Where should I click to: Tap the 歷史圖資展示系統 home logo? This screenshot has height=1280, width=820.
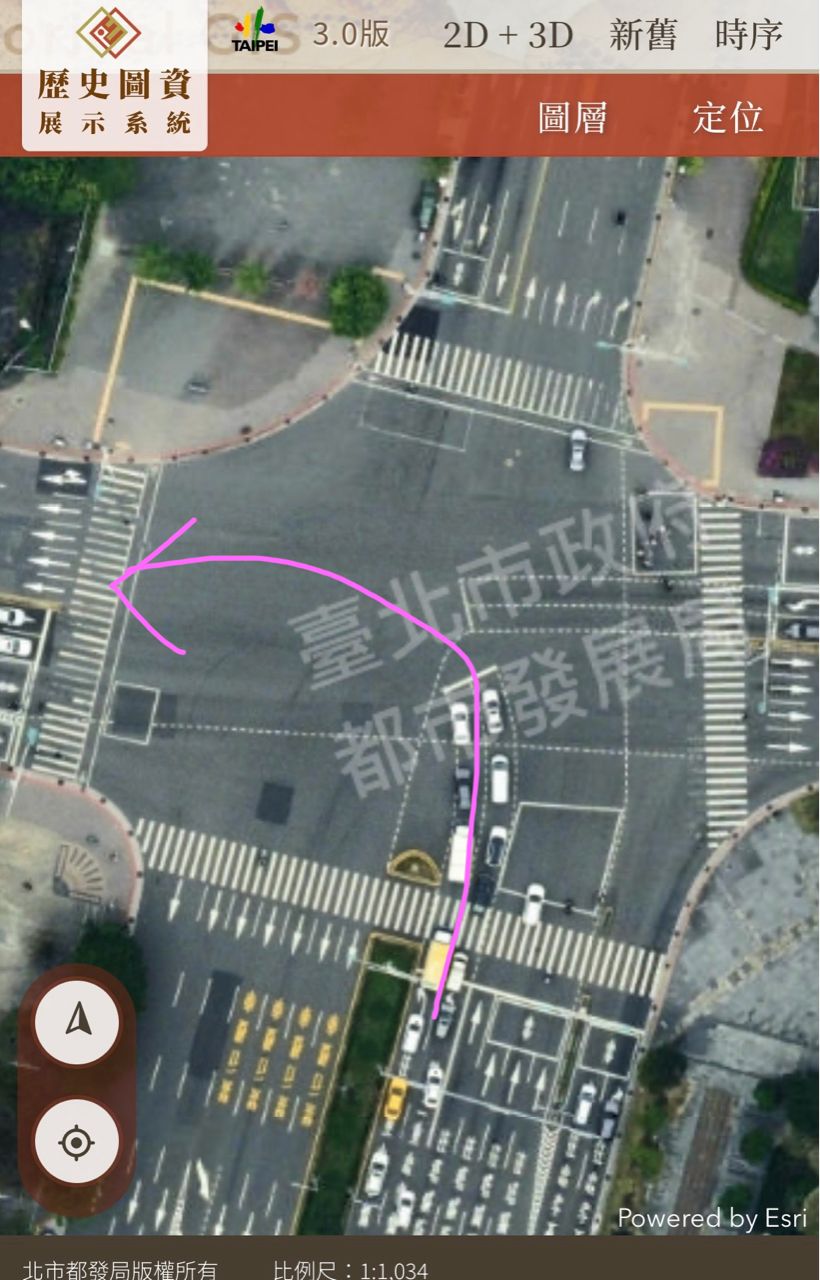click(x=114, y=75)
